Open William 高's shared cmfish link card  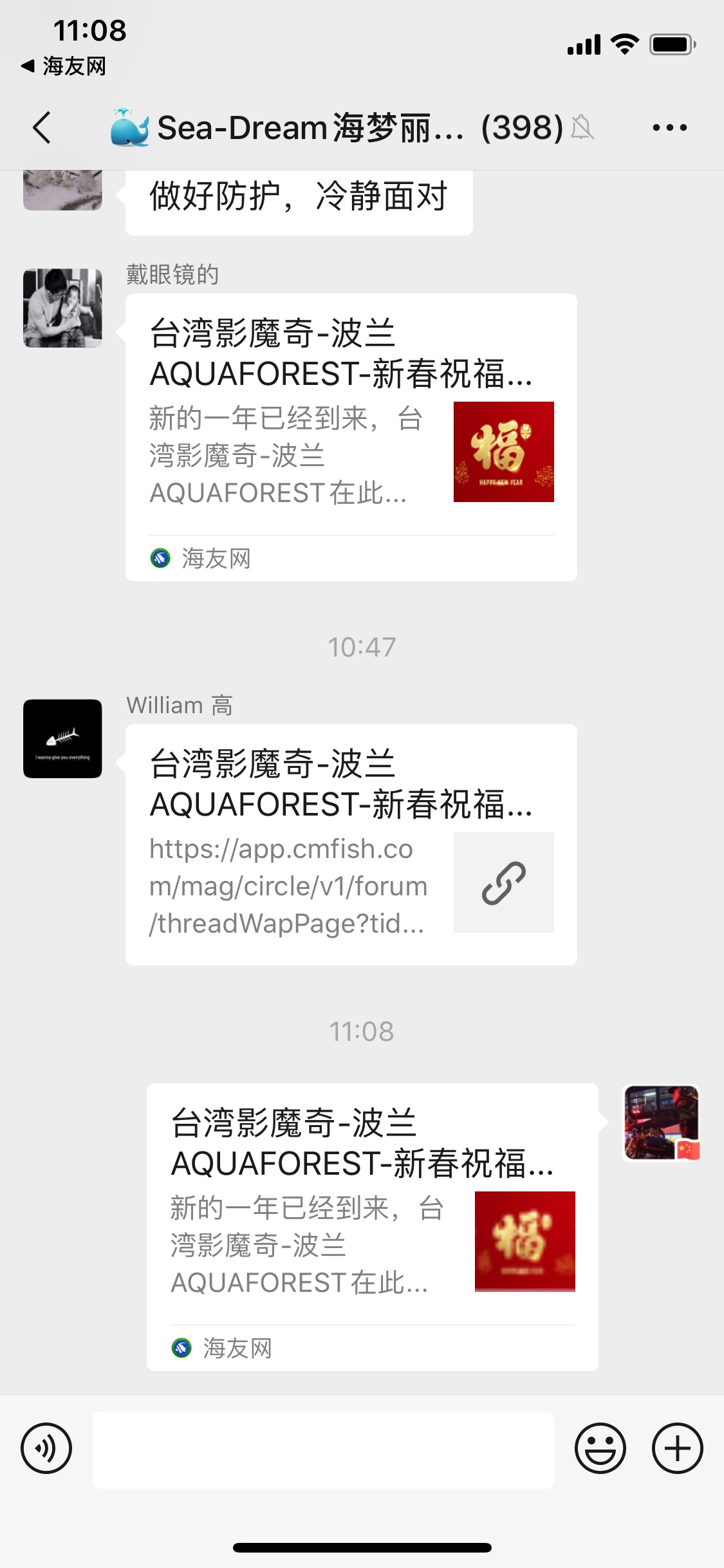click(351, 845)
